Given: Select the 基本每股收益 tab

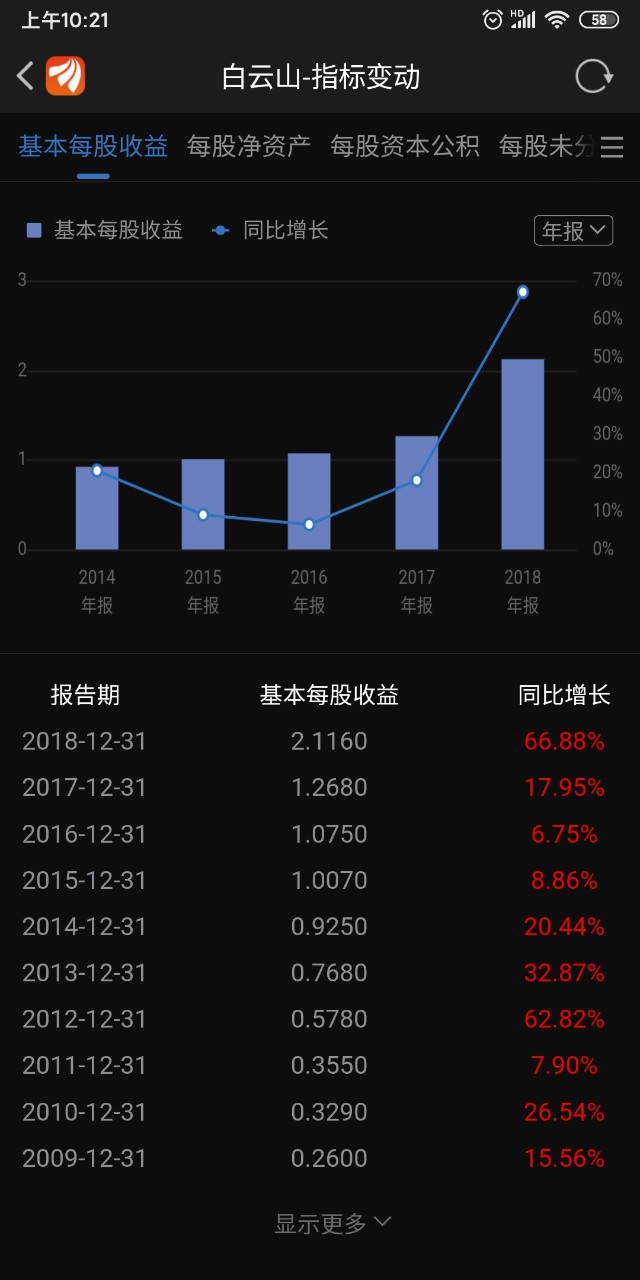Looking at the screenshot, I should 93,146.
